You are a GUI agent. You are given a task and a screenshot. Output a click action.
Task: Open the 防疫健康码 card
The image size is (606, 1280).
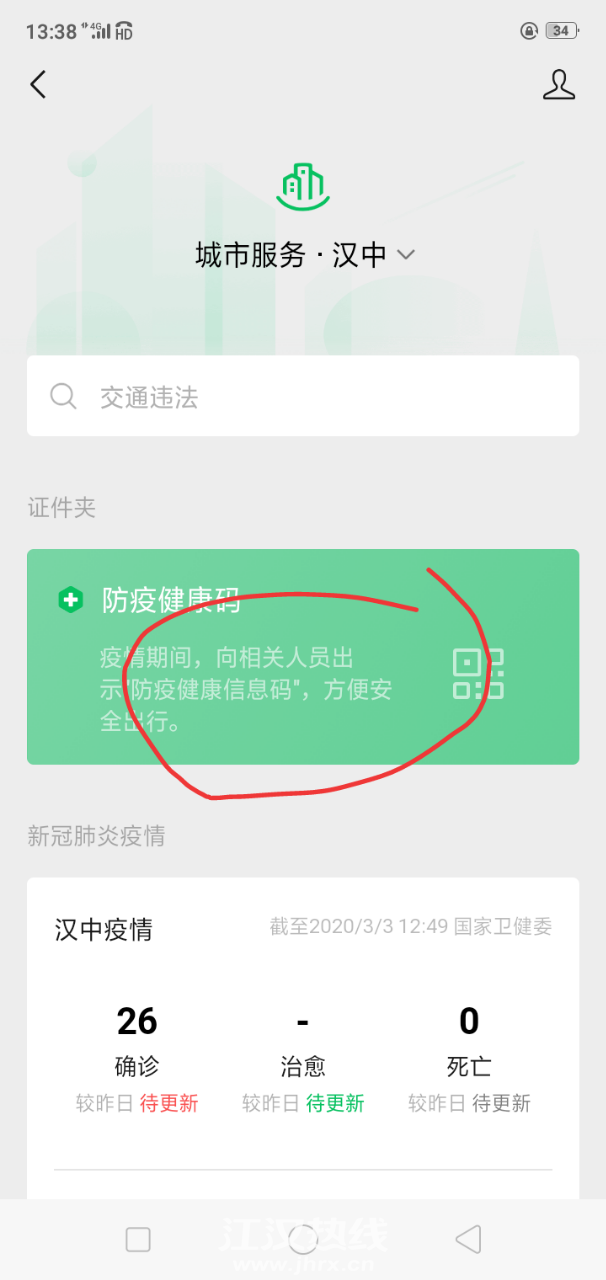pos(302,656)
